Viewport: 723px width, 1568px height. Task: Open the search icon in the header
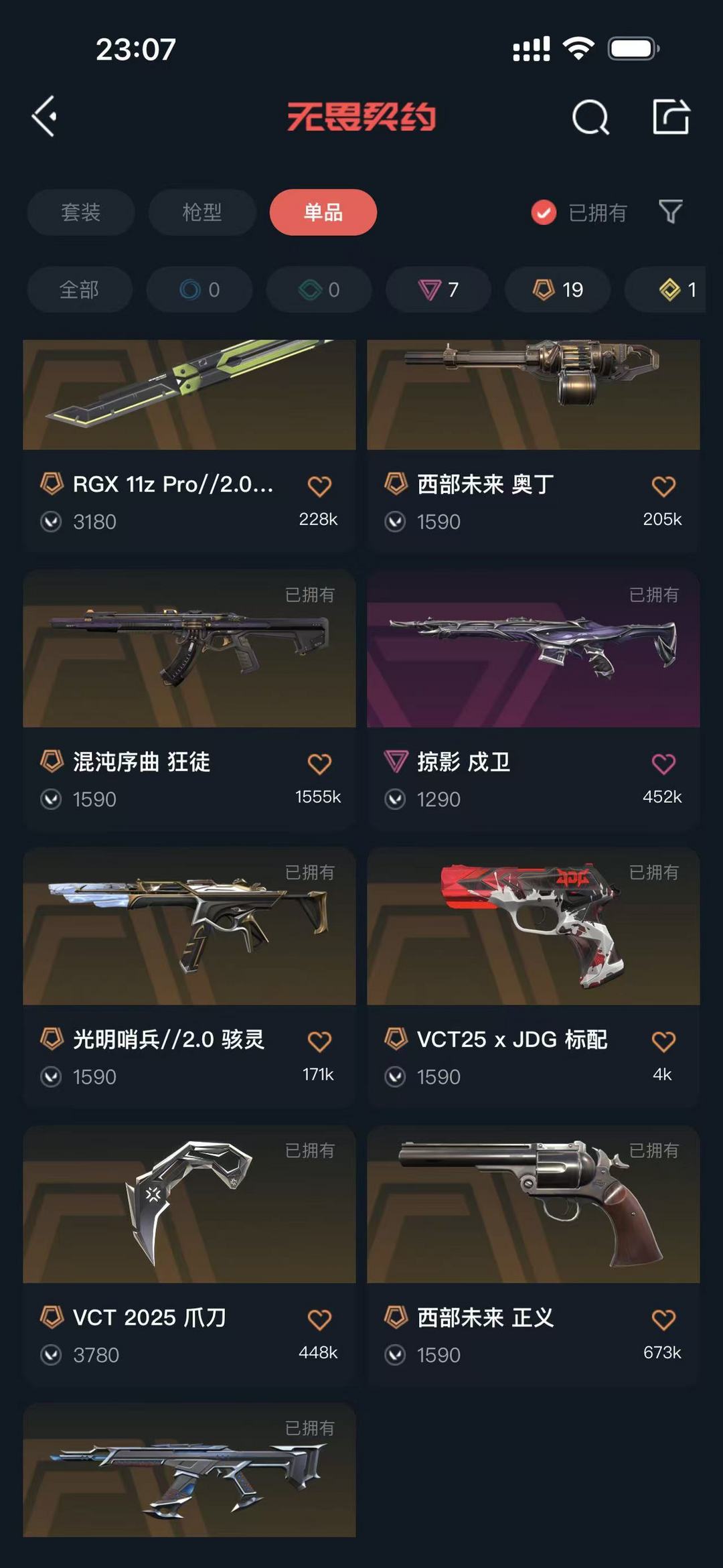(x=590, y=118)
